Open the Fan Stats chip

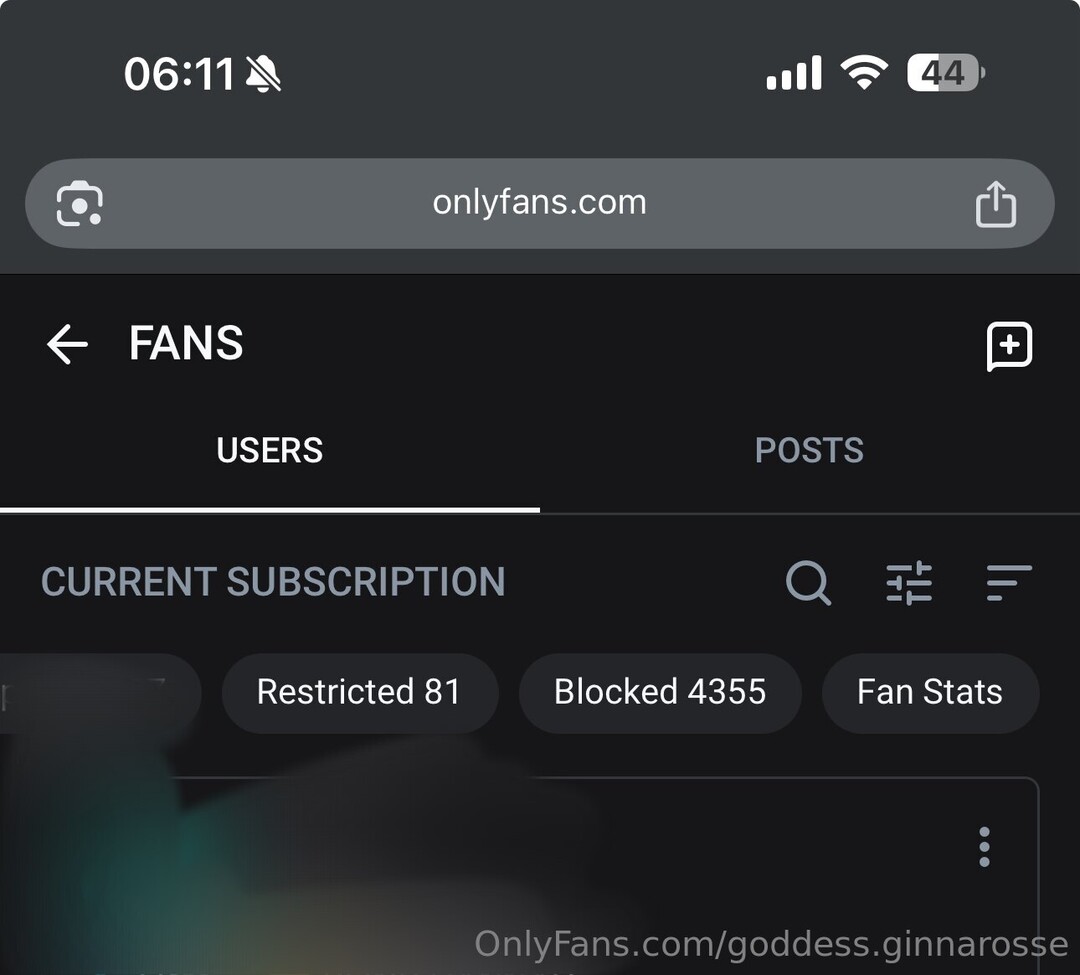(930, 692)
